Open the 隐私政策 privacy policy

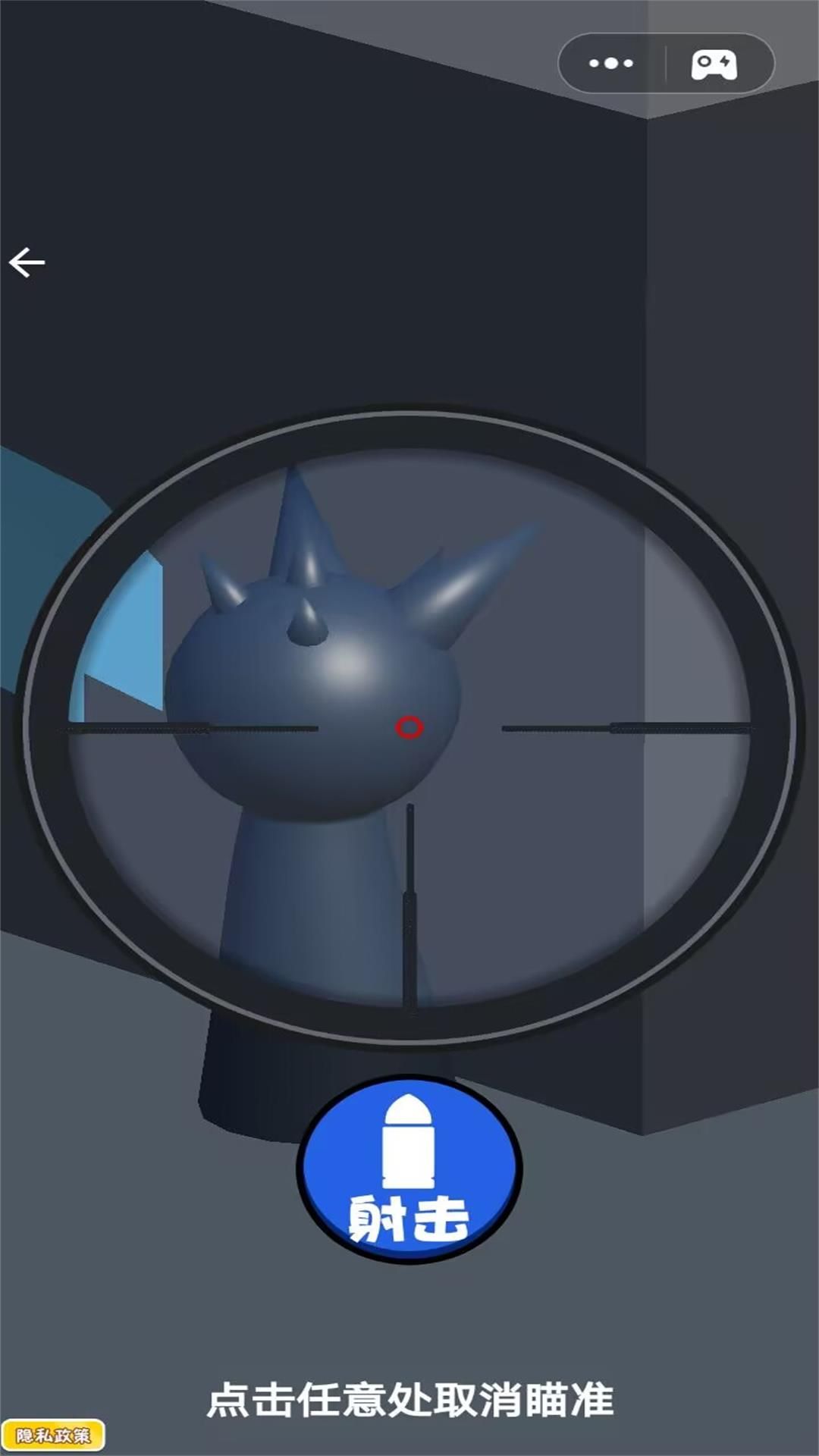pyautogui.click(x=52, y=1435)
